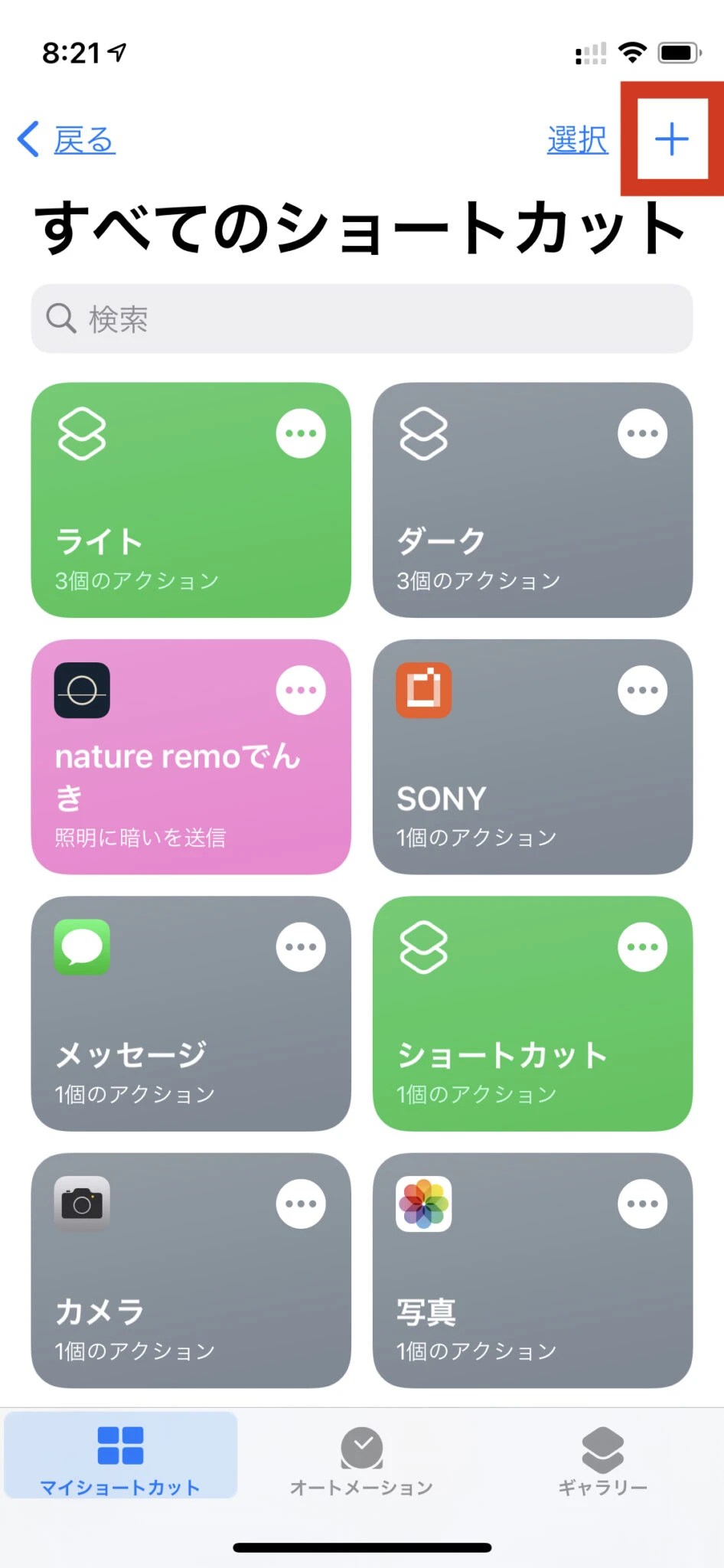This screenshot has width=724, height=1568.
Task: Open more options for 写真
Action: [x=642, y=1204]
